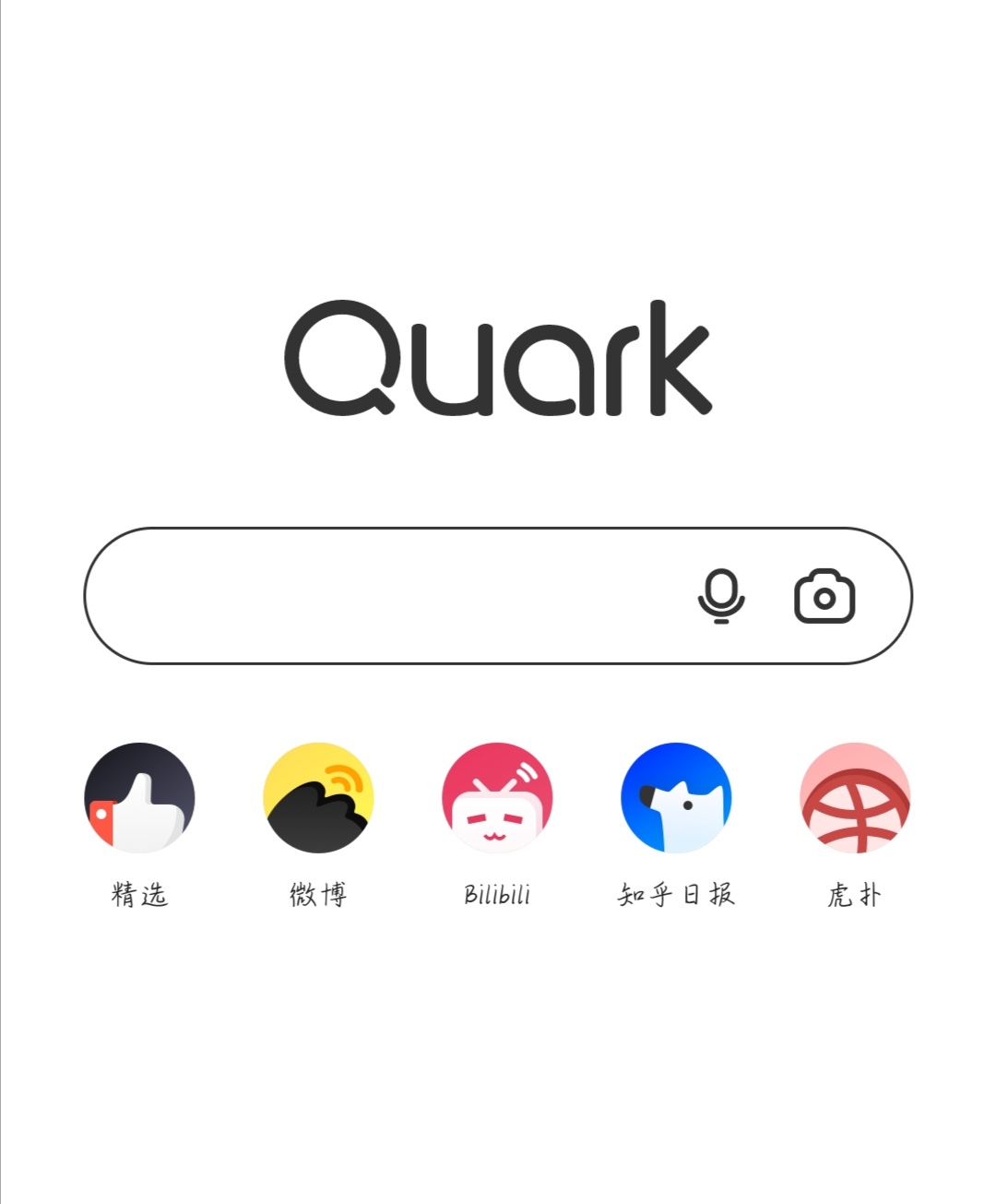Launch the Bilibili shortcut

[497, 798]
